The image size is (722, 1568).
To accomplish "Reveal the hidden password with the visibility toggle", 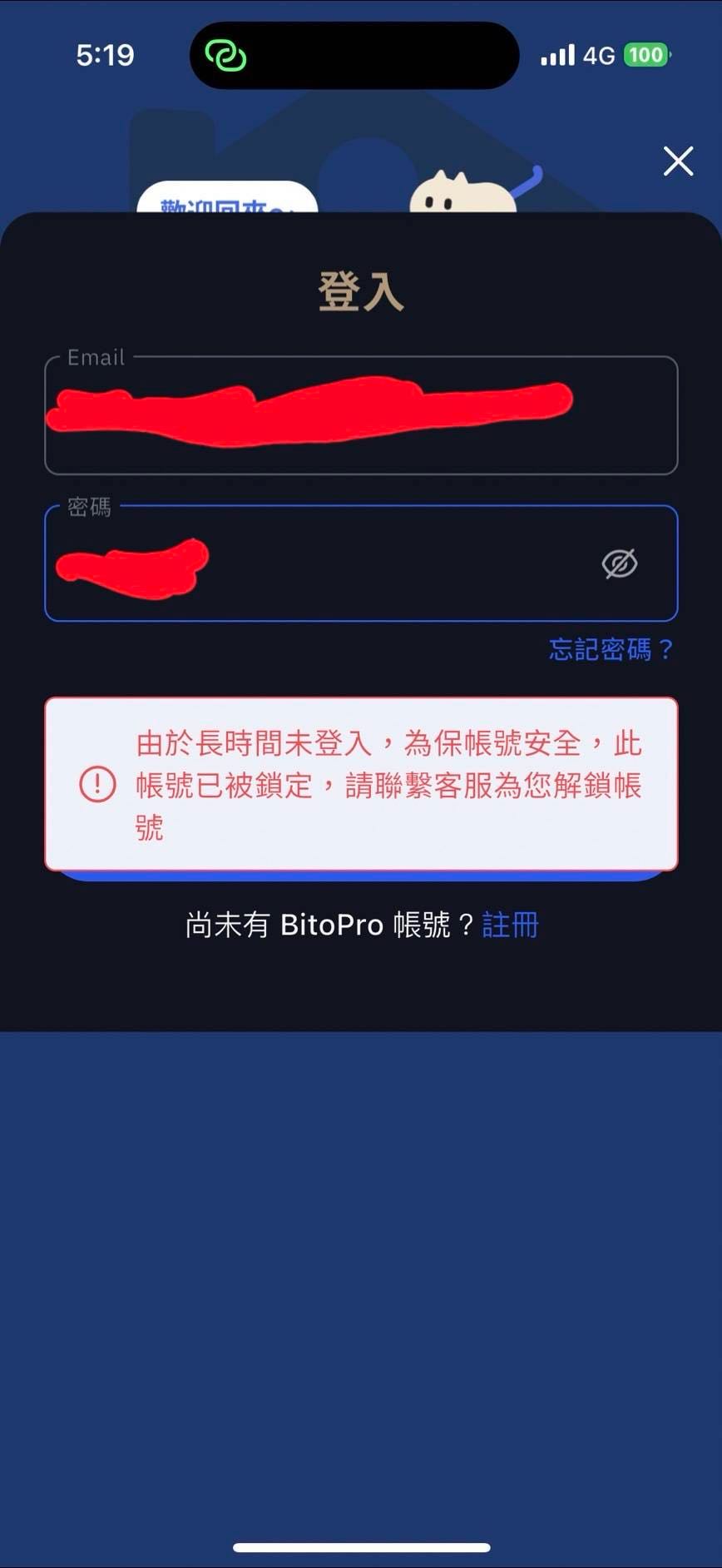I will 620,563.
